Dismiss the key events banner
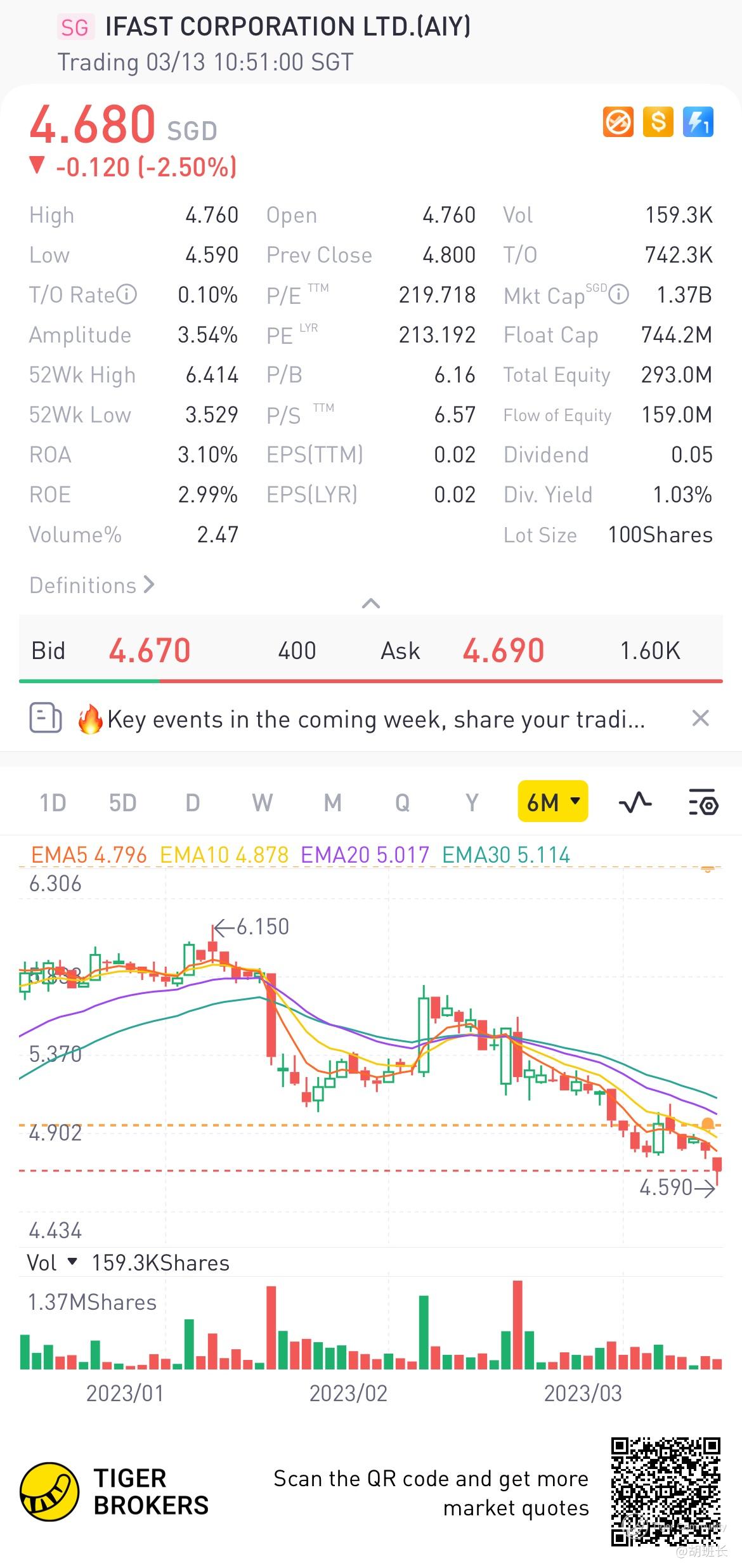The height and width of the screenshot is (1568, 742). pyautogui.click(x=700, y=719)
